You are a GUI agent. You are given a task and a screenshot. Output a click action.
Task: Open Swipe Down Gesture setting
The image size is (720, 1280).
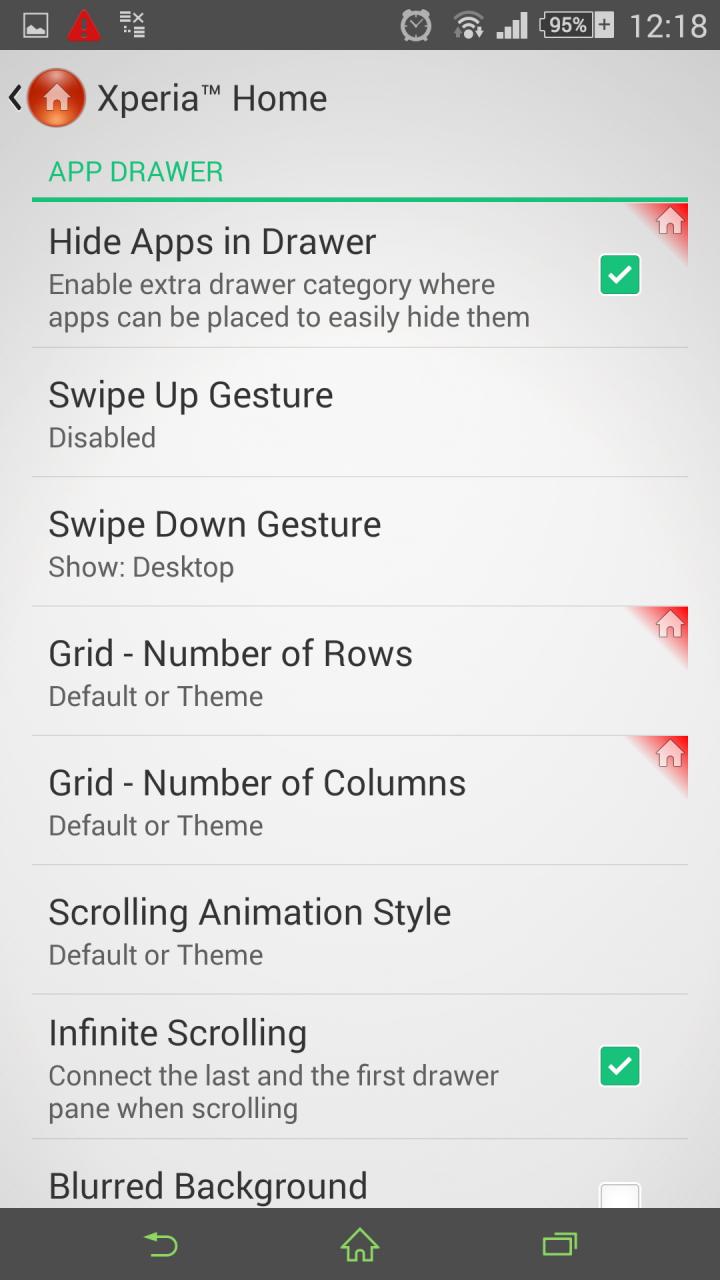point(360,542)
